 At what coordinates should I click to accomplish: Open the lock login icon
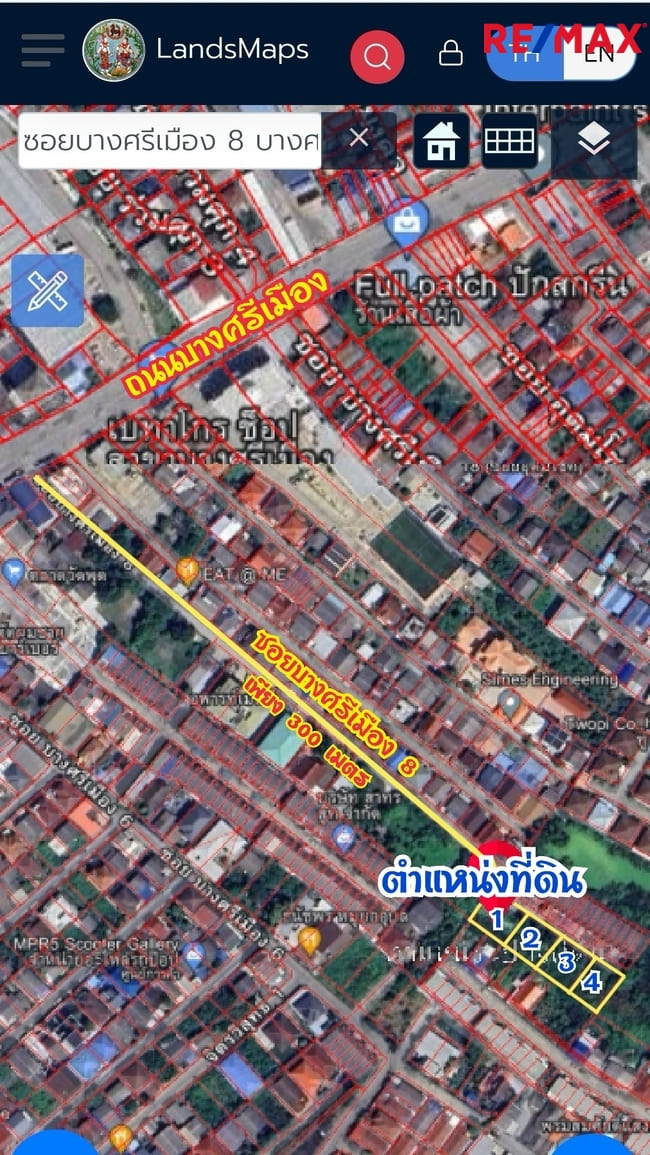click(x=451, y=53)
